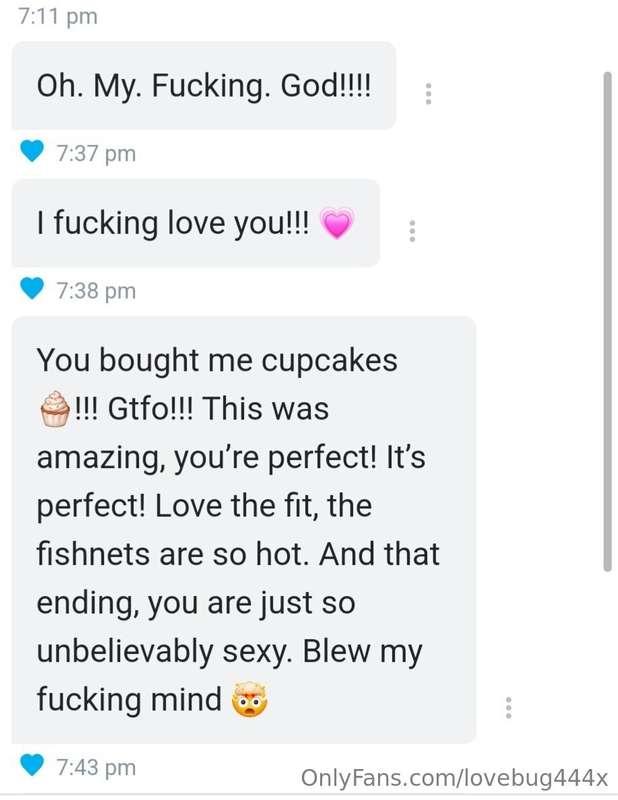Open options menu for the "love you!!!" message

click(412, 231)
